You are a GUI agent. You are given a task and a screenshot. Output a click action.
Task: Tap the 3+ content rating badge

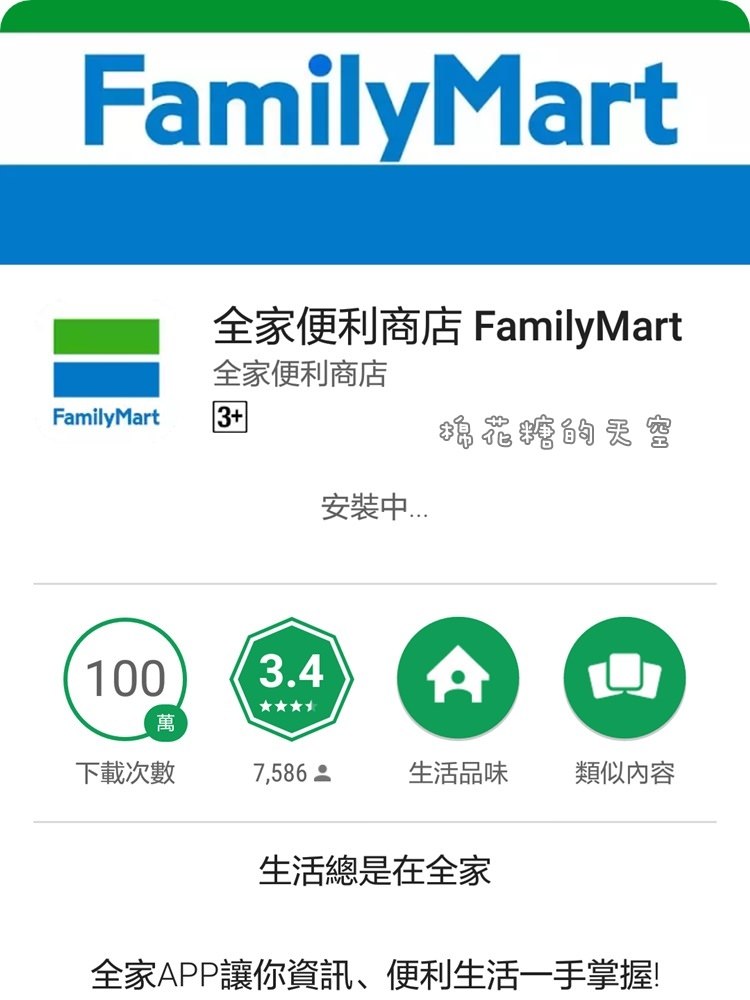[230, 417]
